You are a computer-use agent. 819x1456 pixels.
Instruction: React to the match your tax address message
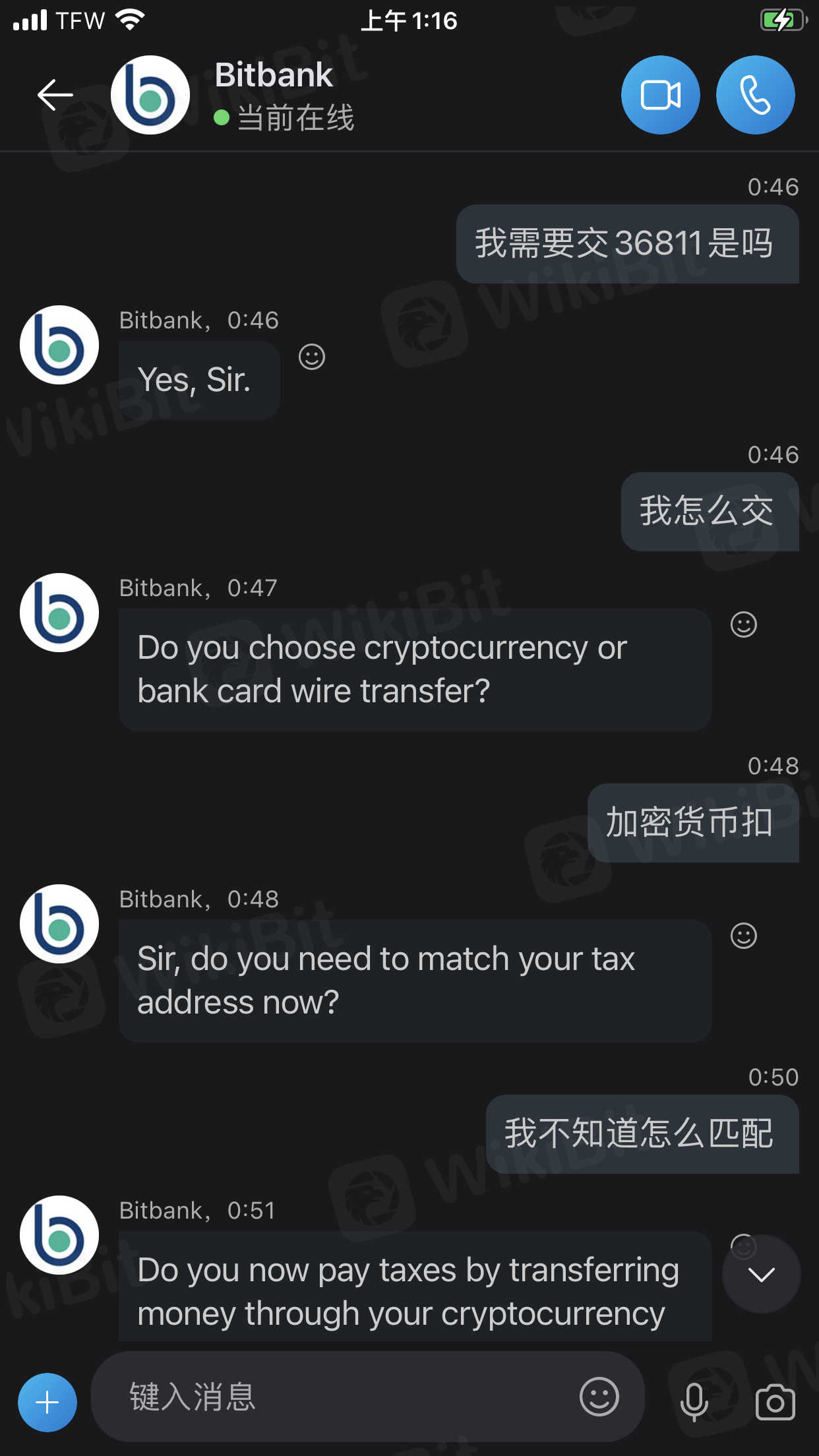[x=743, y=935]
